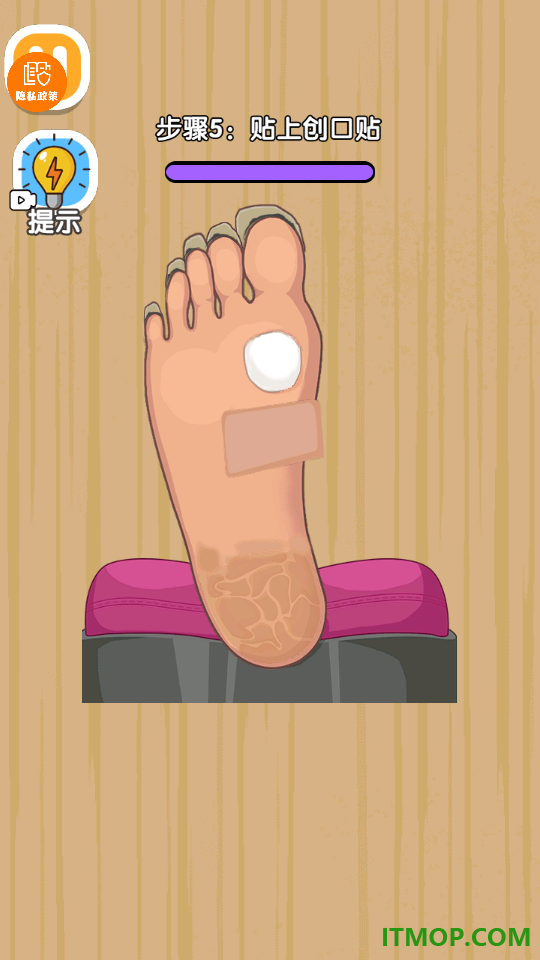This screenshot has height=960, width=540.
Task: Open the 隐私政策 privacy policy button
Action: point(37,81)
